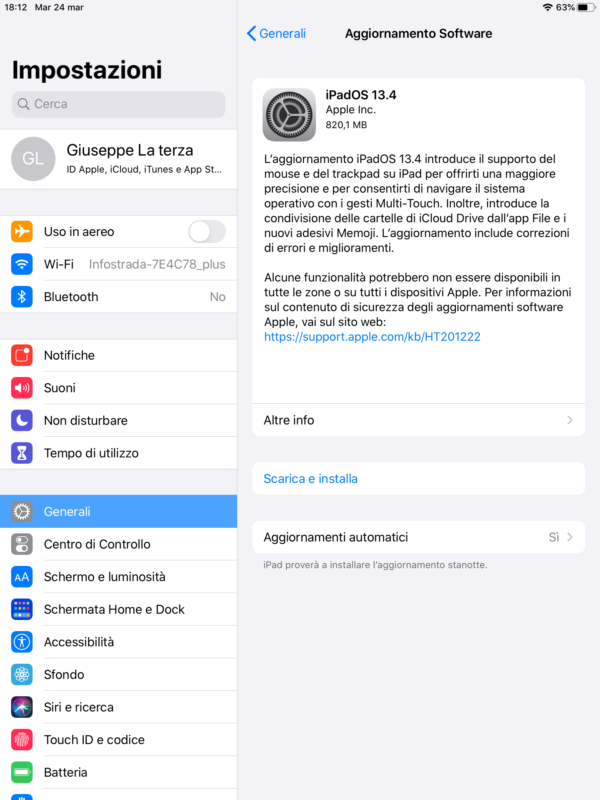Image resolution: width=600 pixels, height=800 pixels.
Task: Open Bluetooth settings
Action: click(118, 297)
